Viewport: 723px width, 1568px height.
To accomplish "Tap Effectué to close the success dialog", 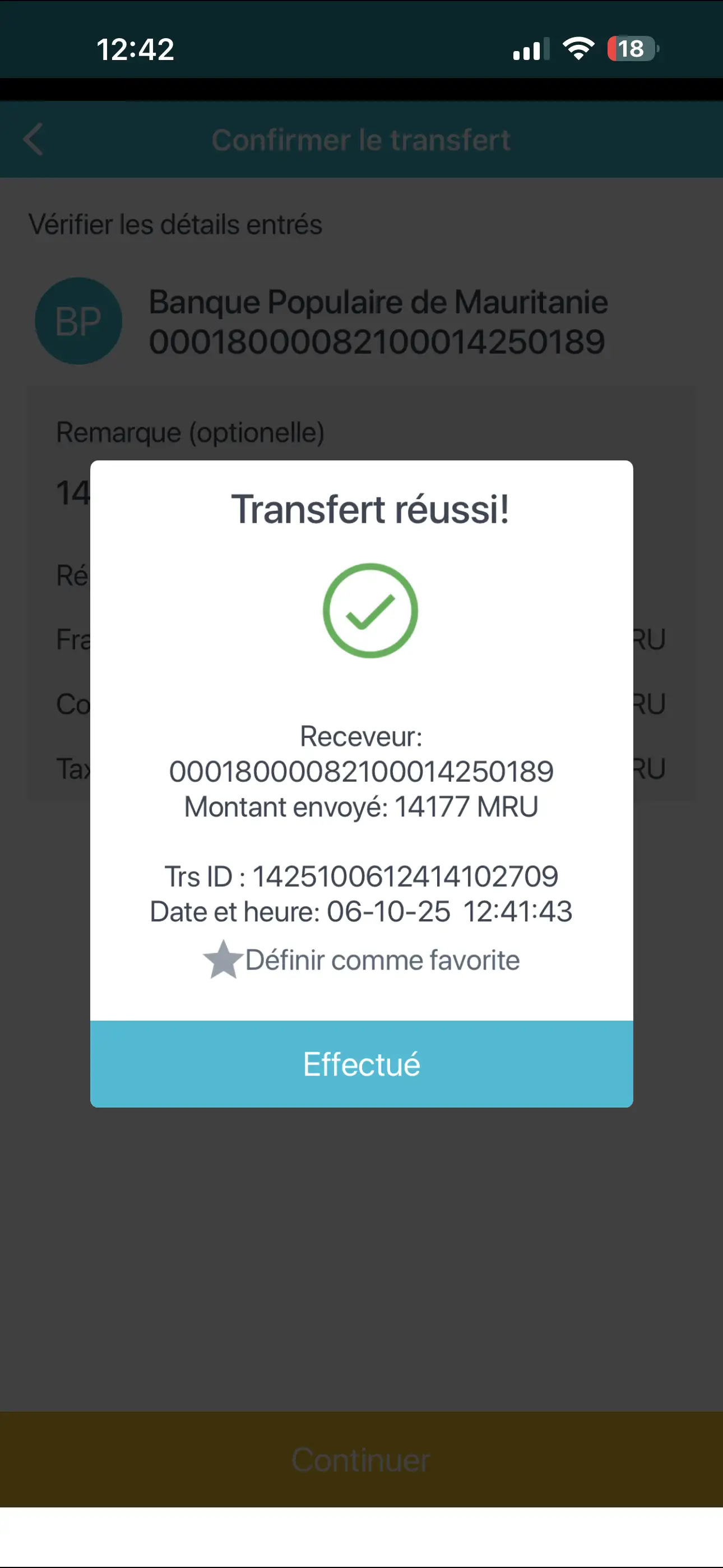I will click(x=361, y=1064).
